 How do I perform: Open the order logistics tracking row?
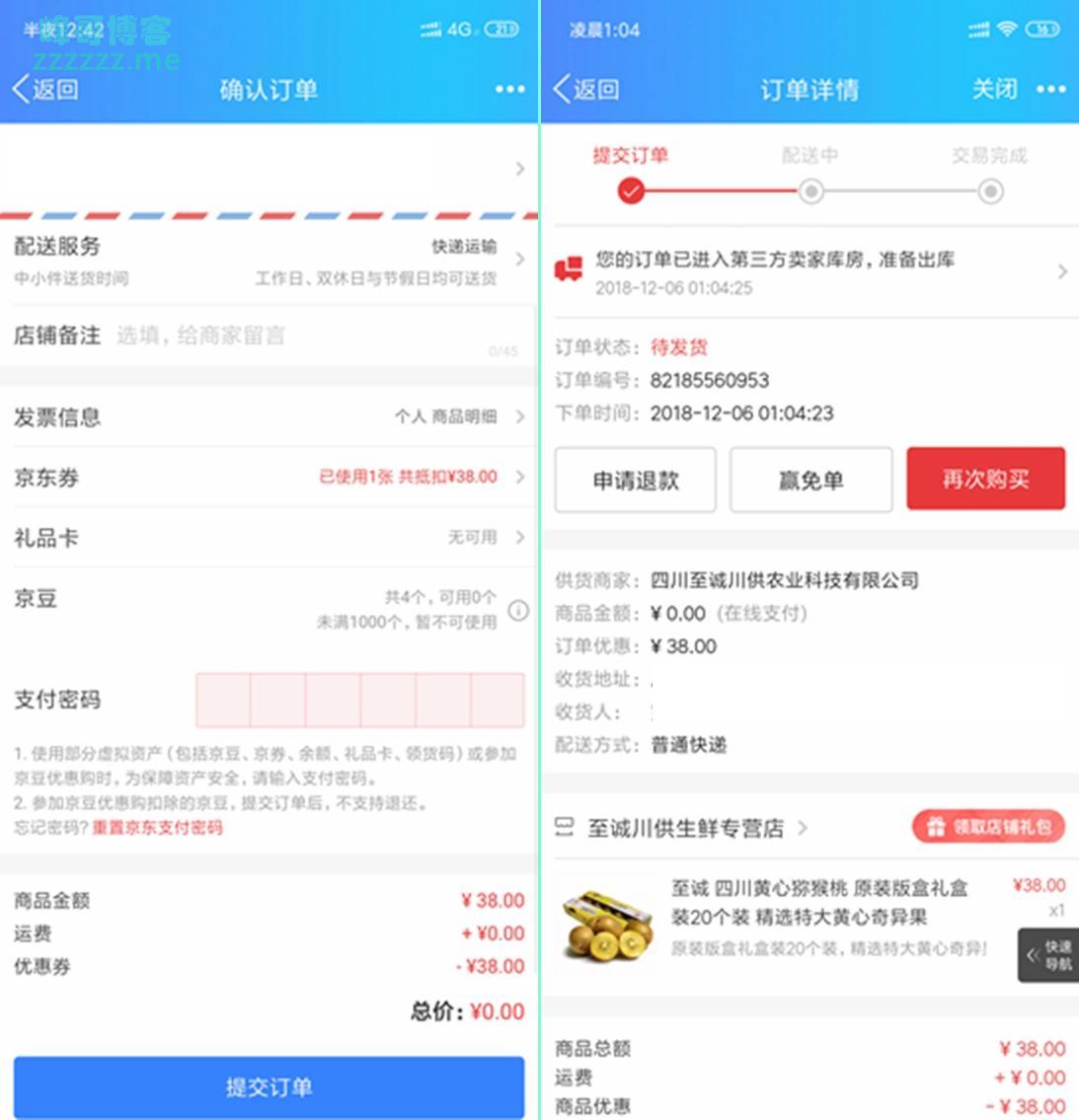point(809,271)
